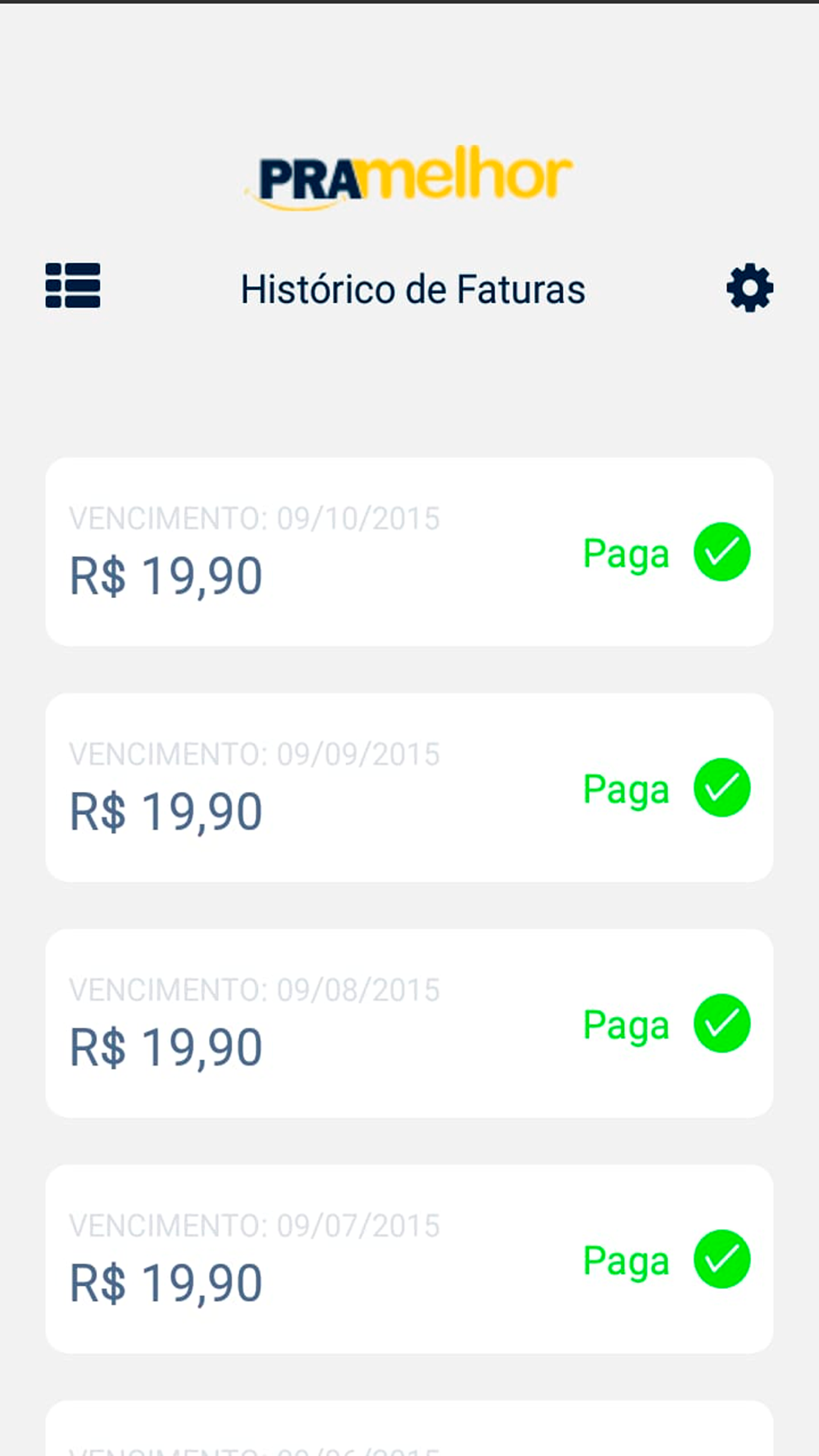The width and height of the screenshot is (819, 1456).
Task: Show details for invoice due 09/07/2015
Action: [409, 1259]
